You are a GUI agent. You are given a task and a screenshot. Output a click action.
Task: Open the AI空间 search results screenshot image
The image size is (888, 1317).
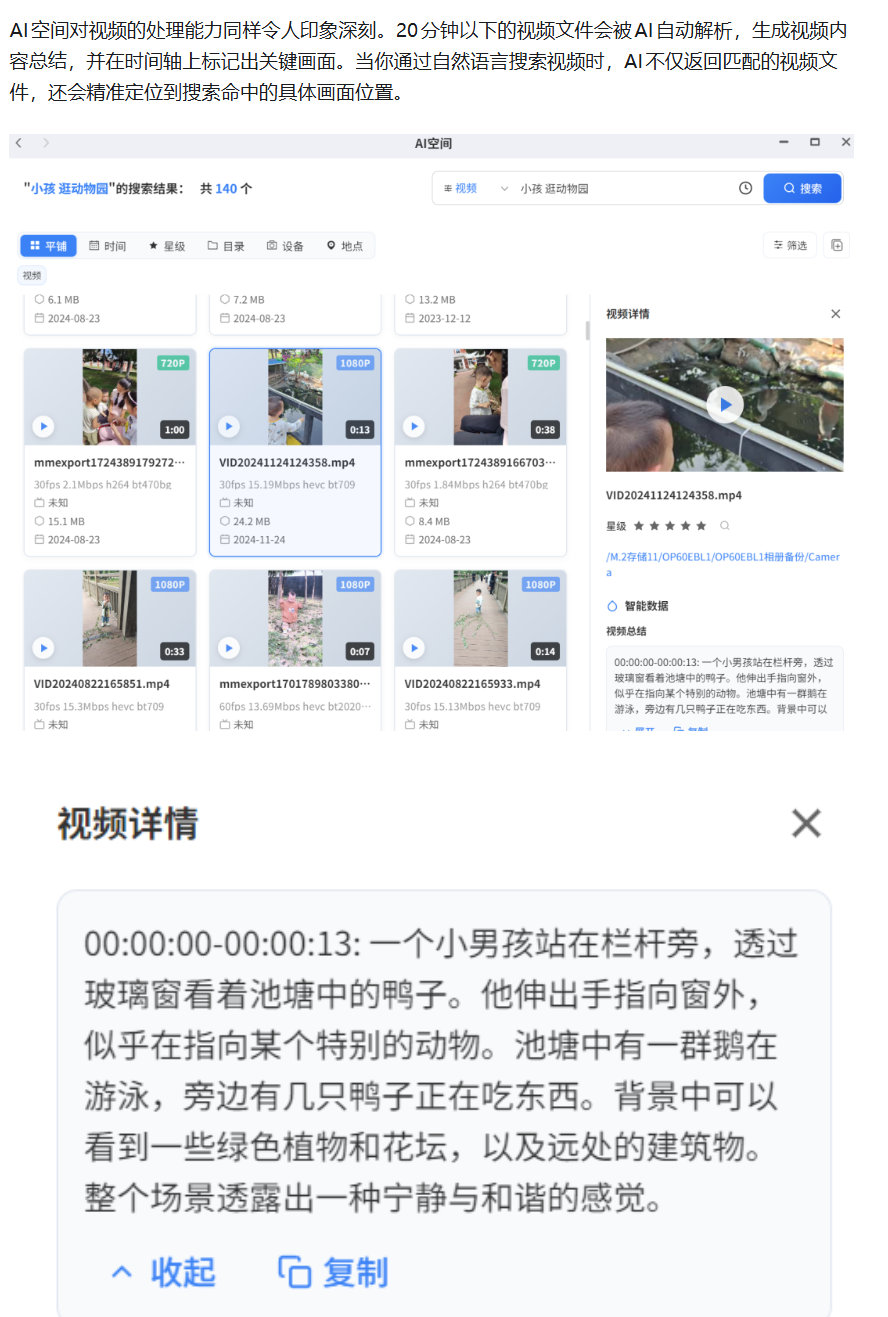coord(431,431)
